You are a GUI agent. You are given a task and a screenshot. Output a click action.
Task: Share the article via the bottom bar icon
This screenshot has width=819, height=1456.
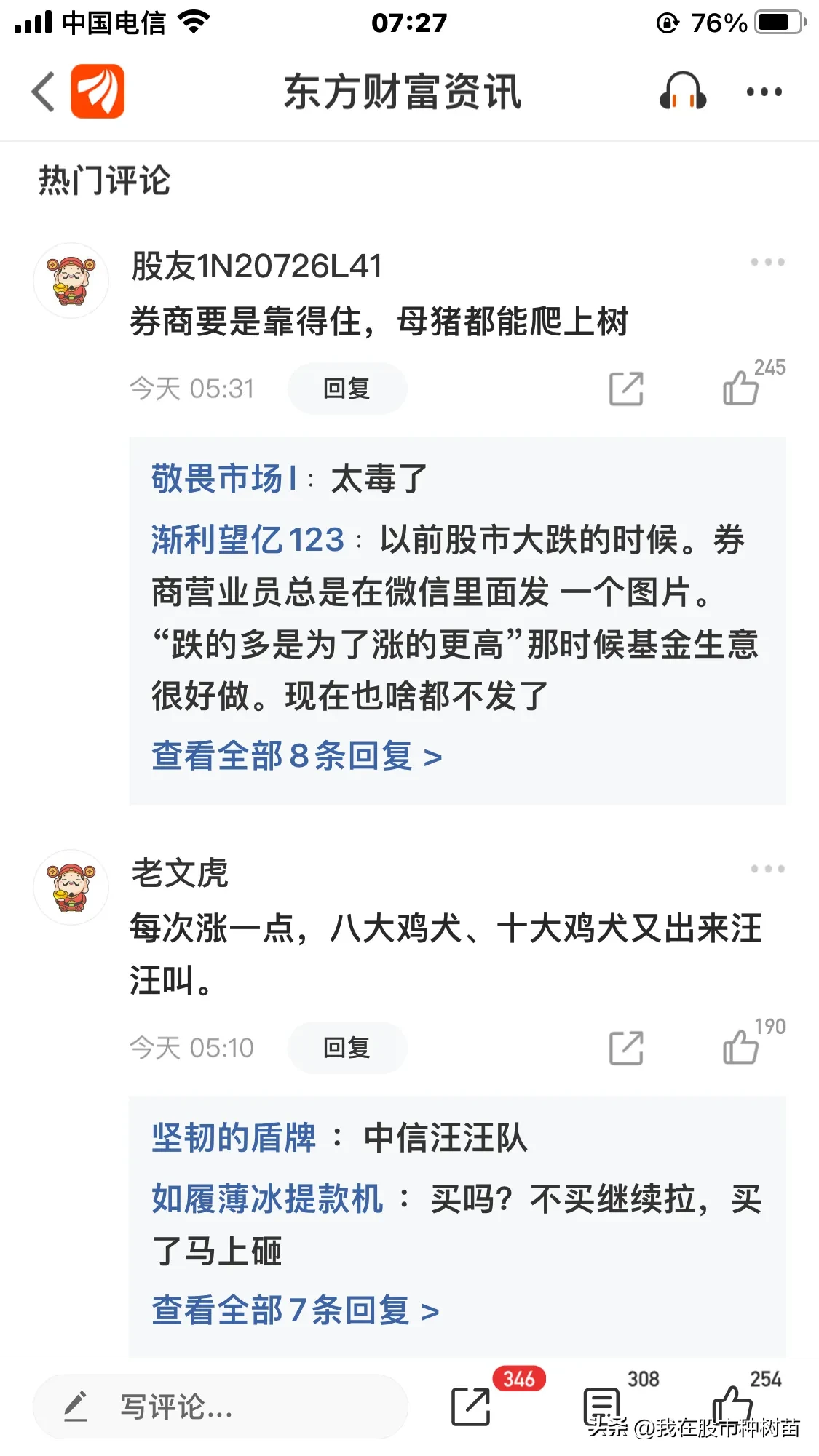point(471,1405)
